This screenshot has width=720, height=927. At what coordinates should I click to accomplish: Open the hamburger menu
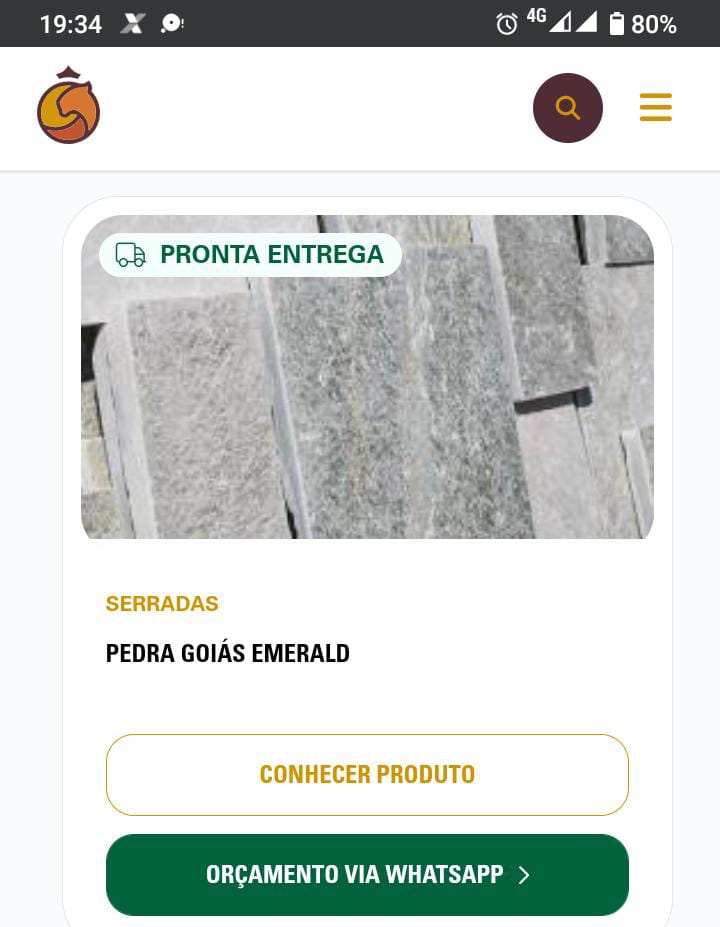655,107
